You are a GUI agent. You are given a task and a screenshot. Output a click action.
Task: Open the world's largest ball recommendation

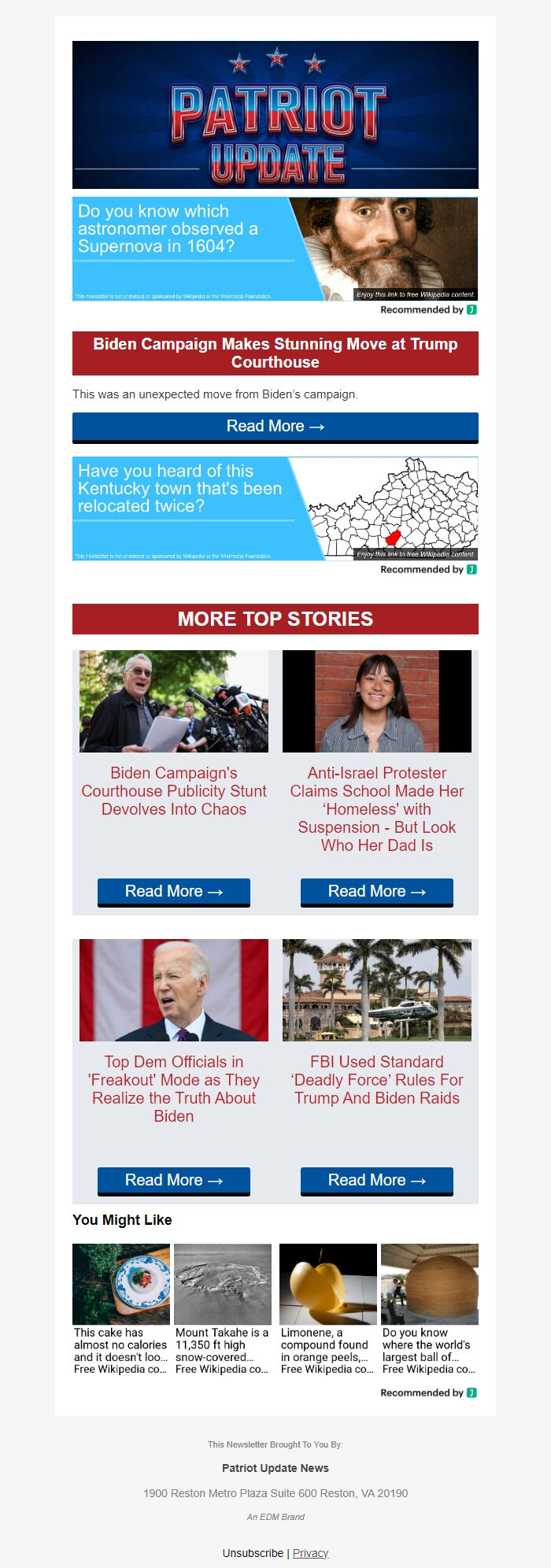429,1309
